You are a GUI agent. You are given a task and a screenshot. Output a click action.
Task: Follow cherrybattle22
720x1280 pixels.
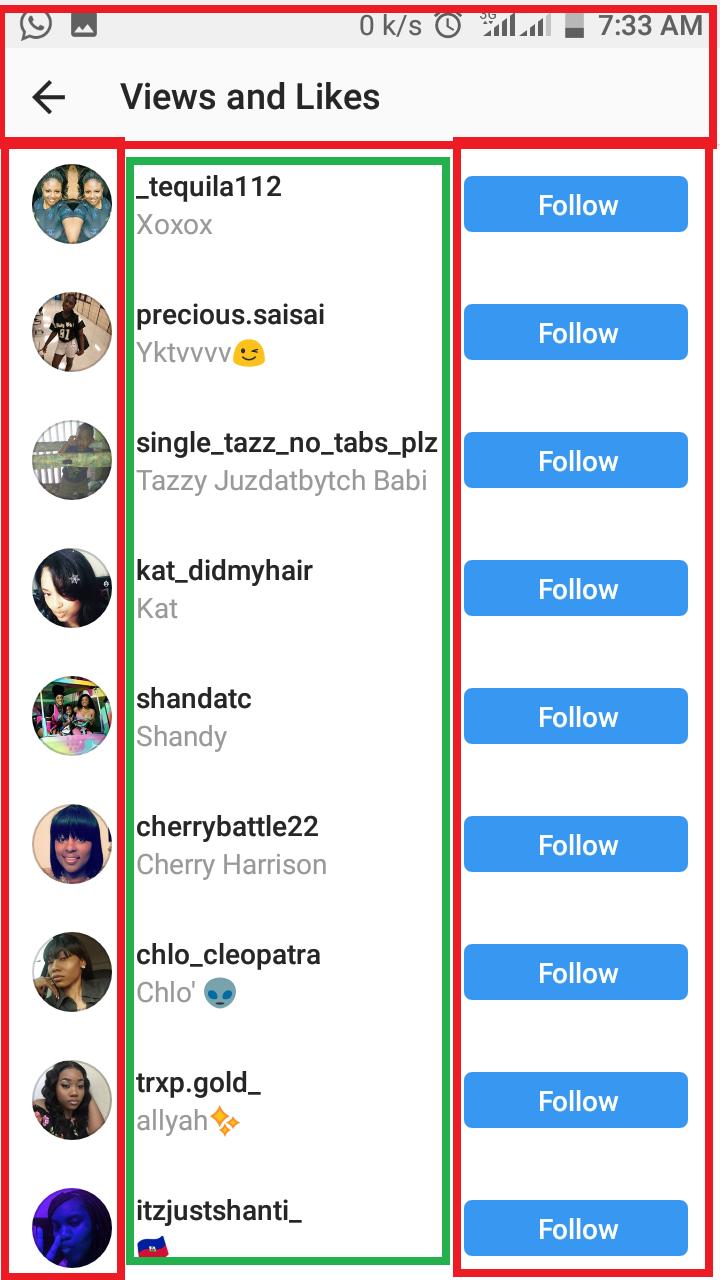click(576, 845)
